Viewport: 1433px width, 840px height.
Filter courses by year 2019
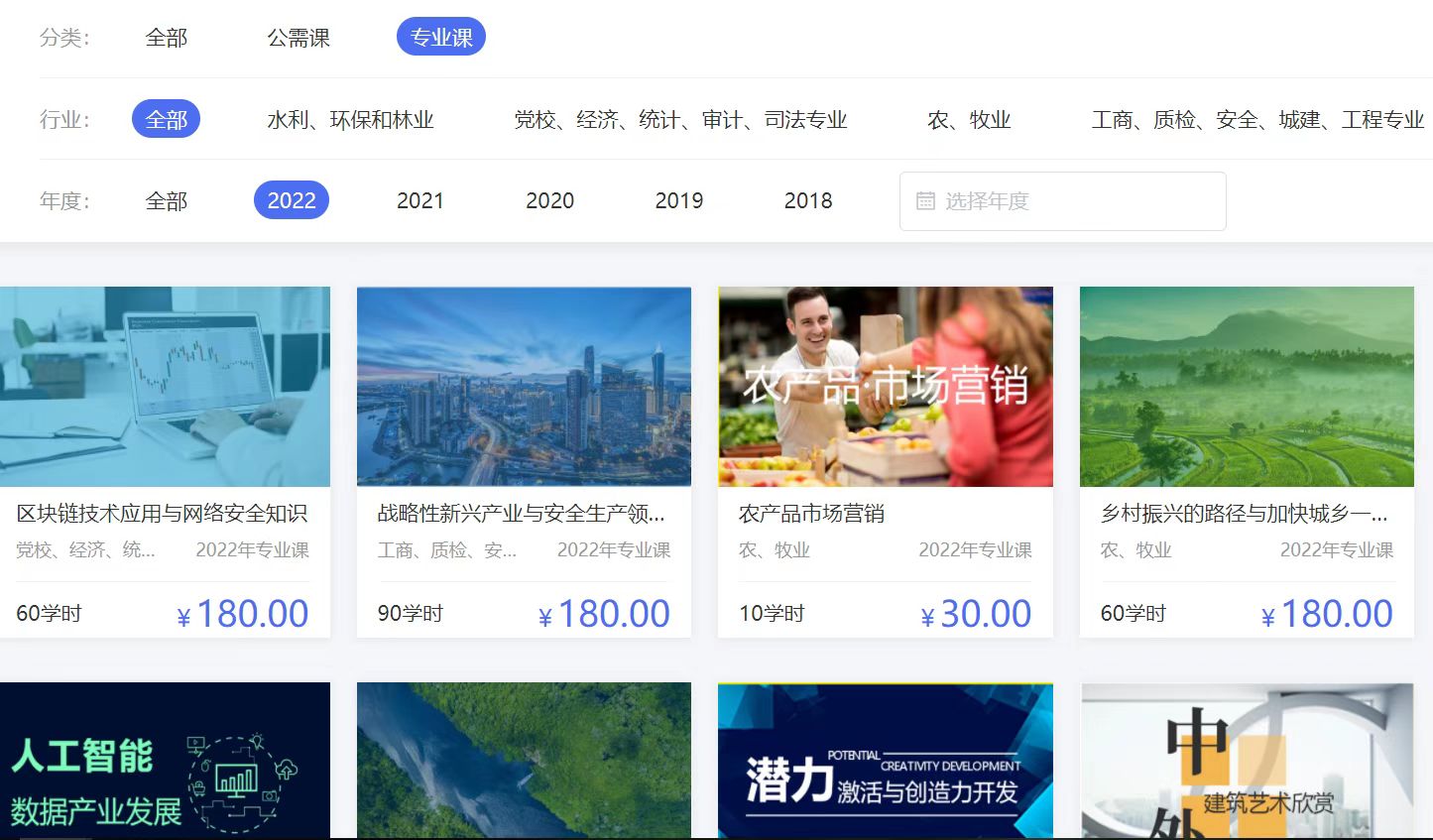[x=678, y=201]
